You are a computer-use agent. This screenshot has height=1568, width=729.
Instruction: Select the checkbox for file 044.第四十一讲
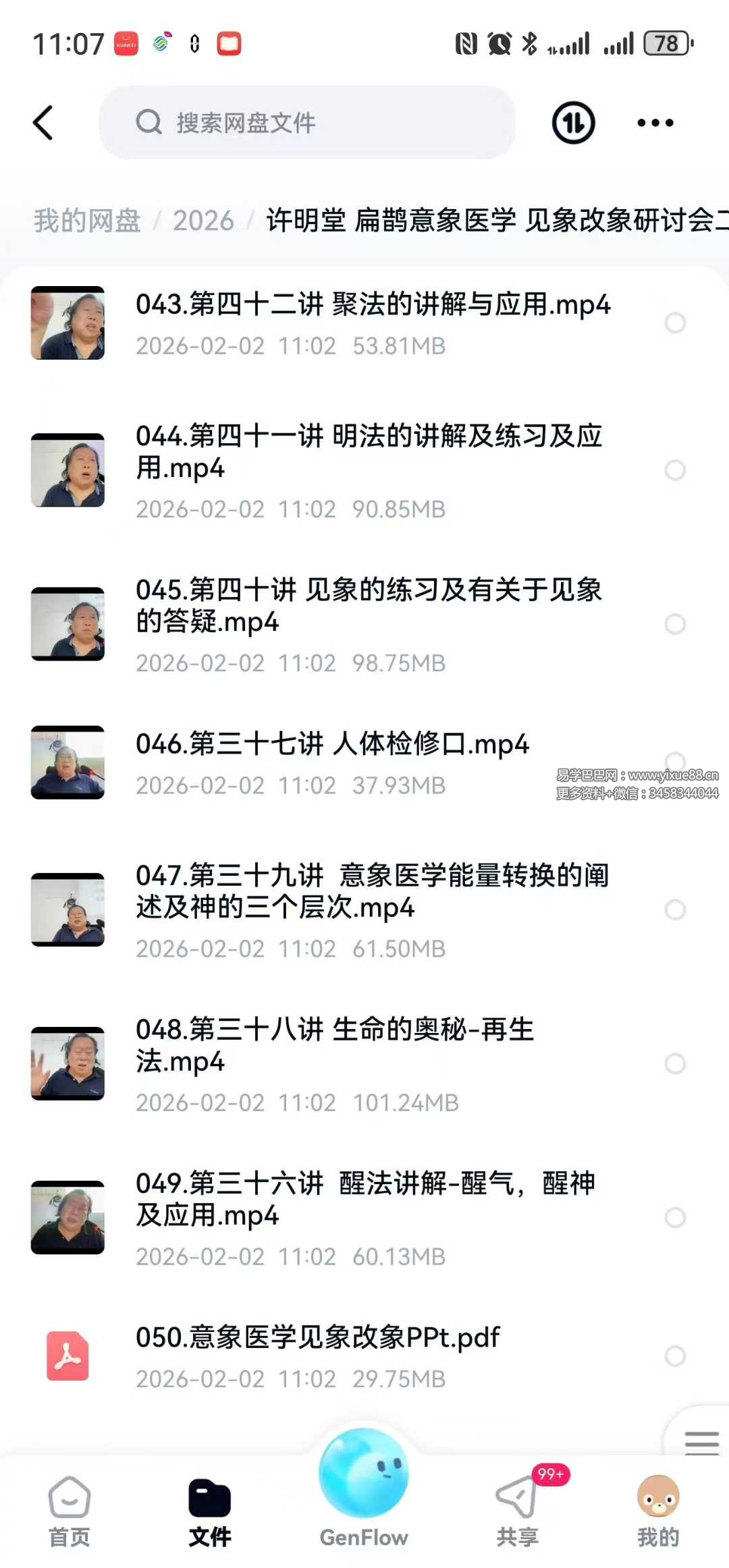675,470
